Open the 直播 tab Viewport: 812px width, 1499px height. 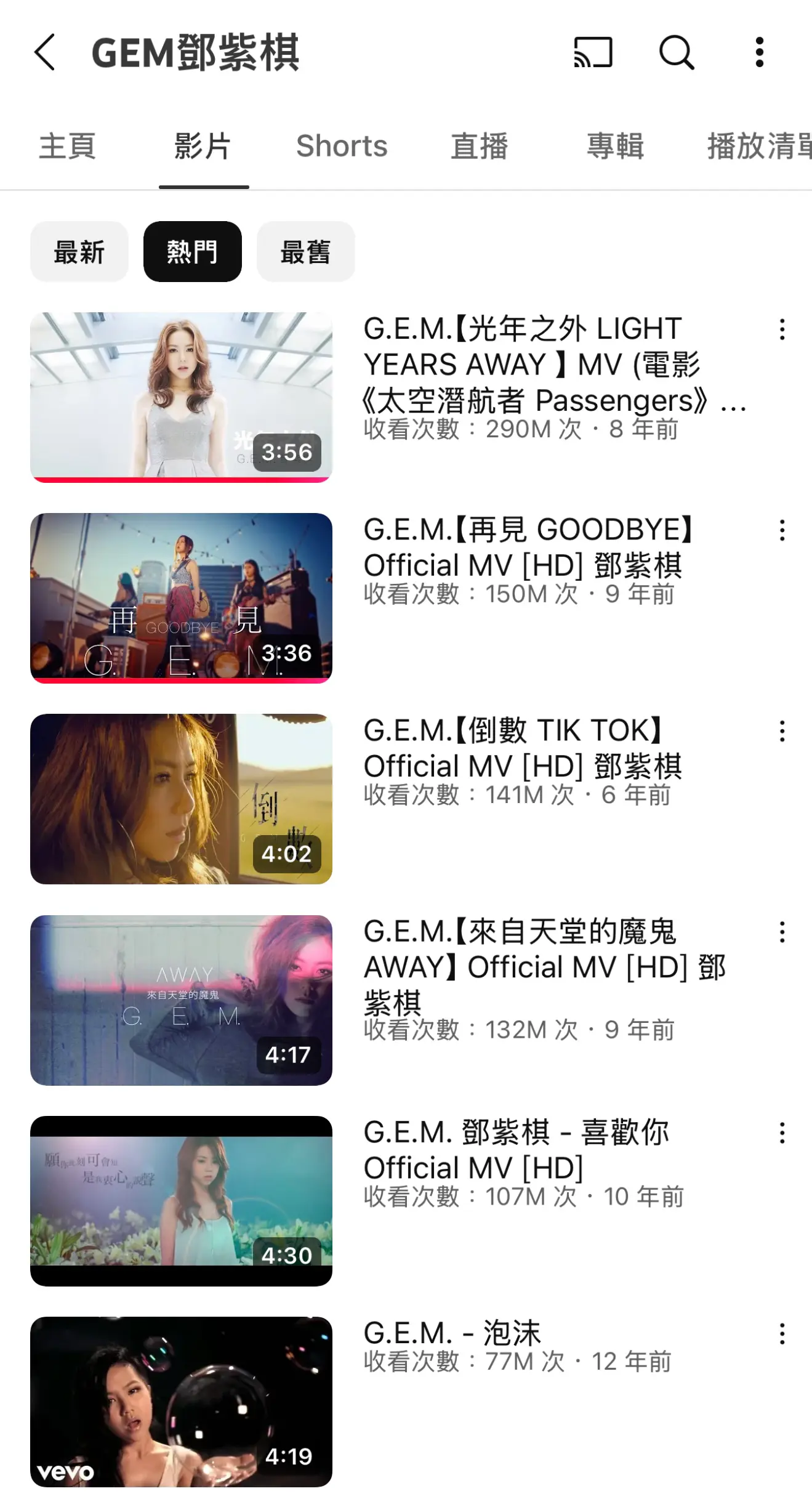[x=480, y=146]
